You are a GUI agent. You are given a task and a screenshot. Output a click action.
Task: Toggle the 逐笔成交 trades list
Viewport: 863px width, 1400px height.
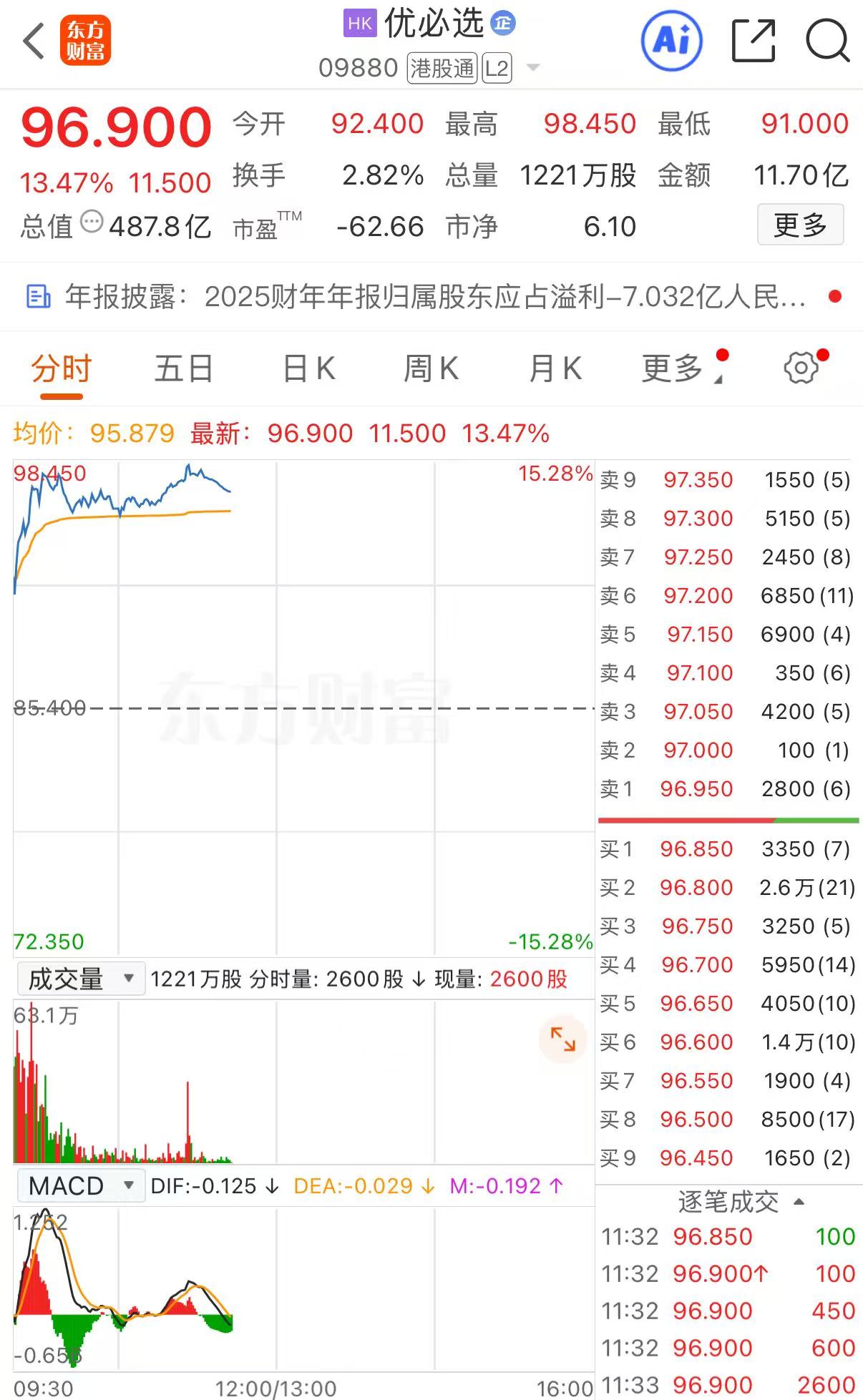tap(740, 1202)
